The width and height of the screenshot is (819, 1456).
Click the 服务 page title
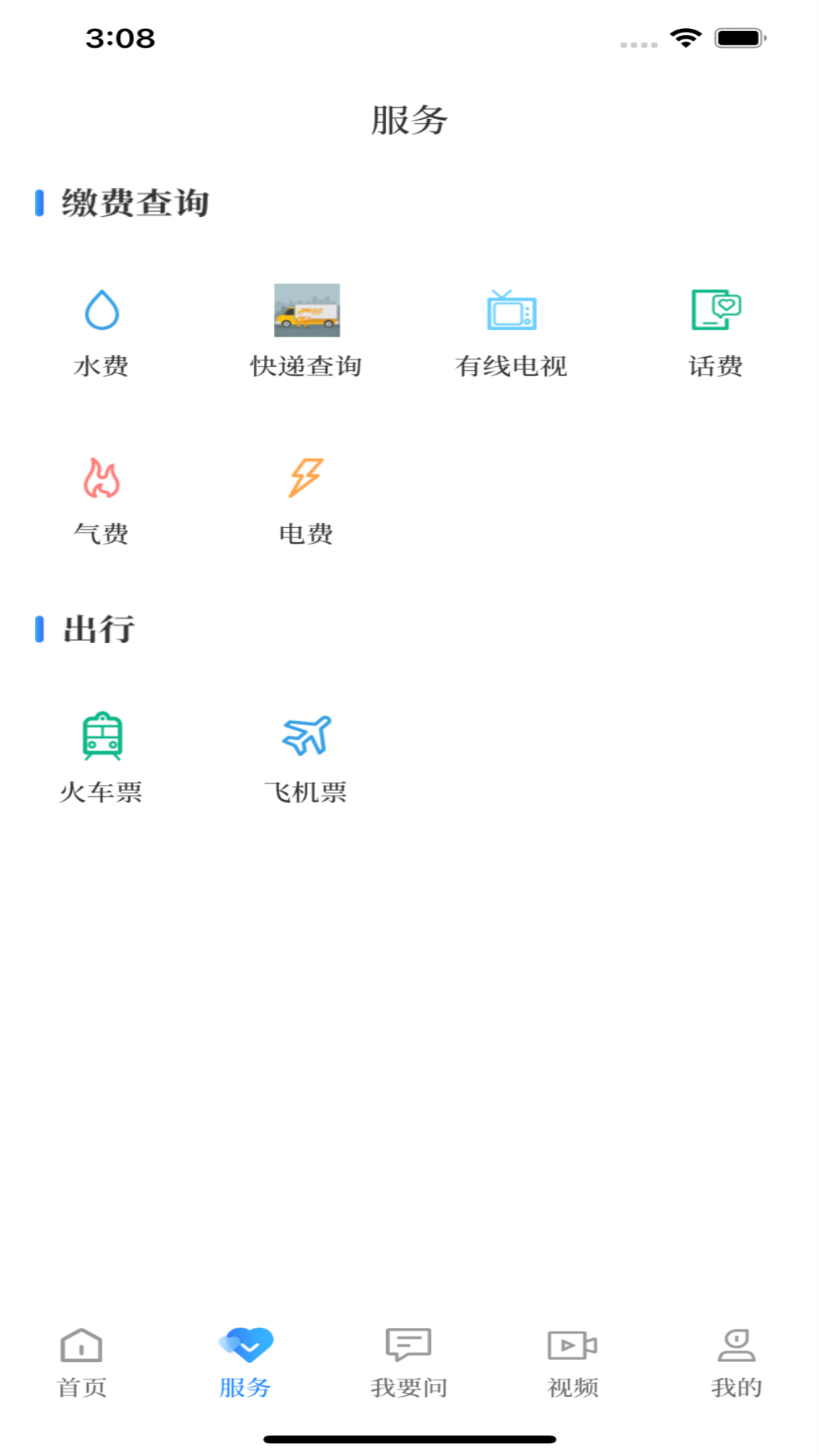pyautogui.click(x=409, y=119)
